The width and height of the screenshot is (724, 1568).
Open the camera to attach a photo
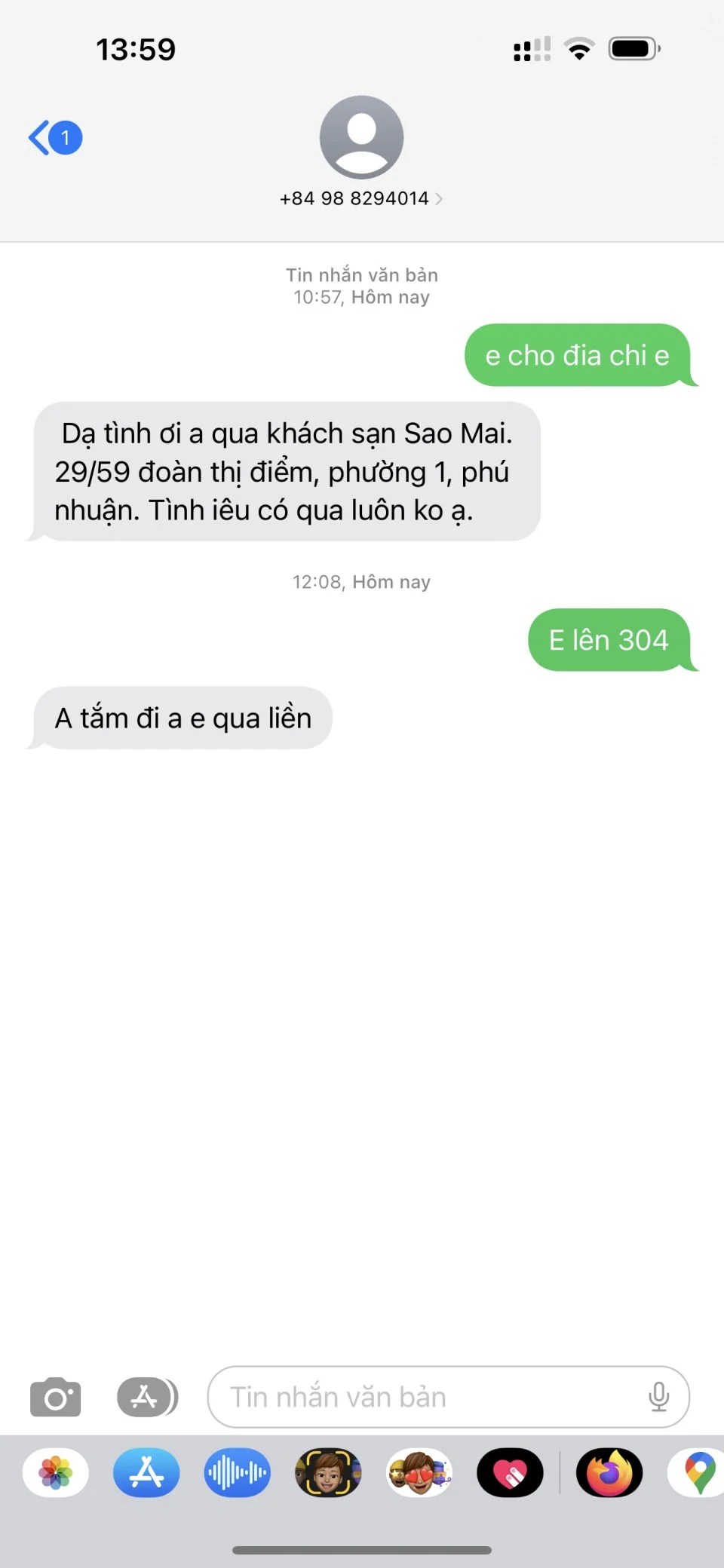pyautogui.click(x=55, y=1397)
